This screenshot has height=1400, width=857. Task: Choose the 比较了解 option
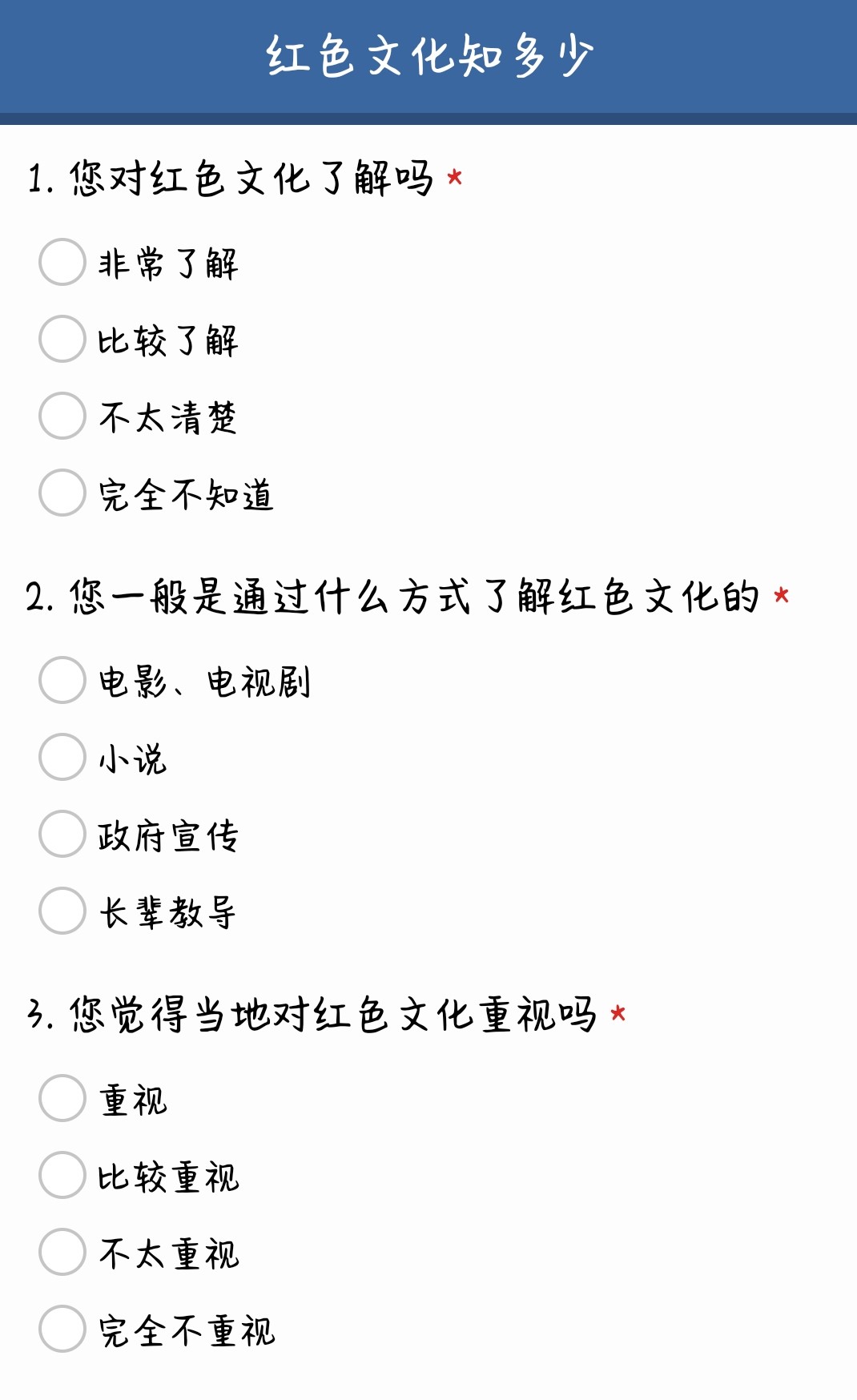pyautogui.click(x=62, y=339)
